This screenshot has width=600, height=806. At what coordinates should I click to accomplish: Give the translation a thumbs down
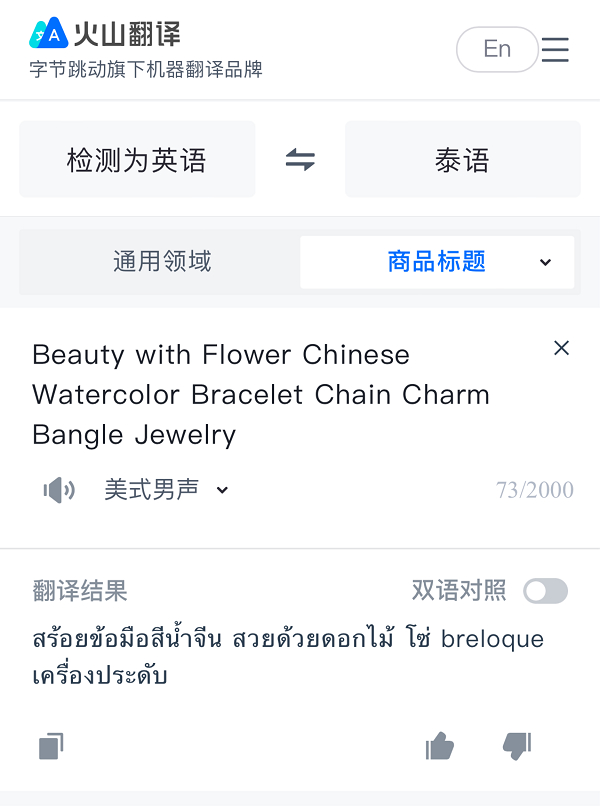pos(516,746)
